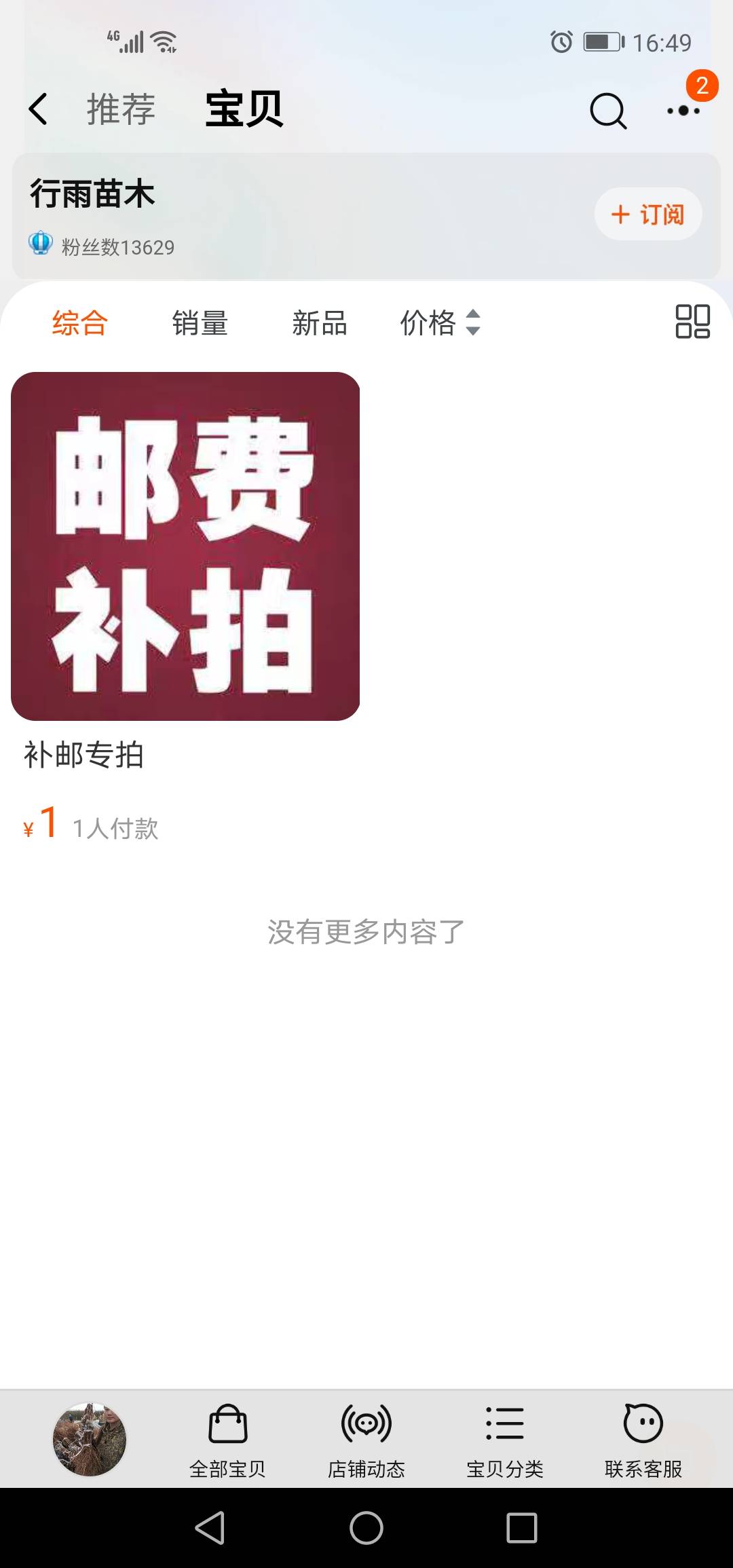
Task: Open the shop avatar in the bottom bar
Action: pyautogui.click(x=90, y=1438)
